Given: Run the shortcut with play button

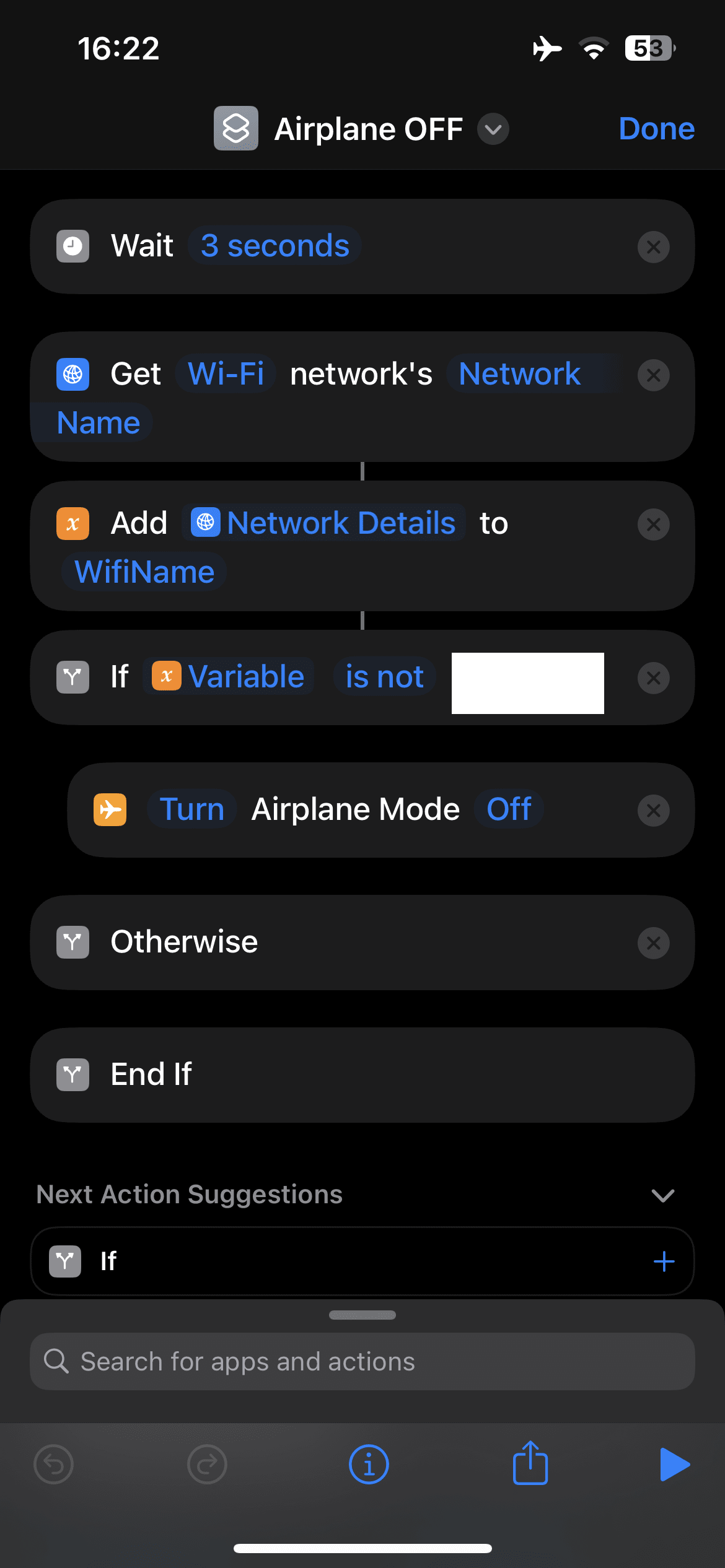Looking at the screenshot, I should point(674,1465).
